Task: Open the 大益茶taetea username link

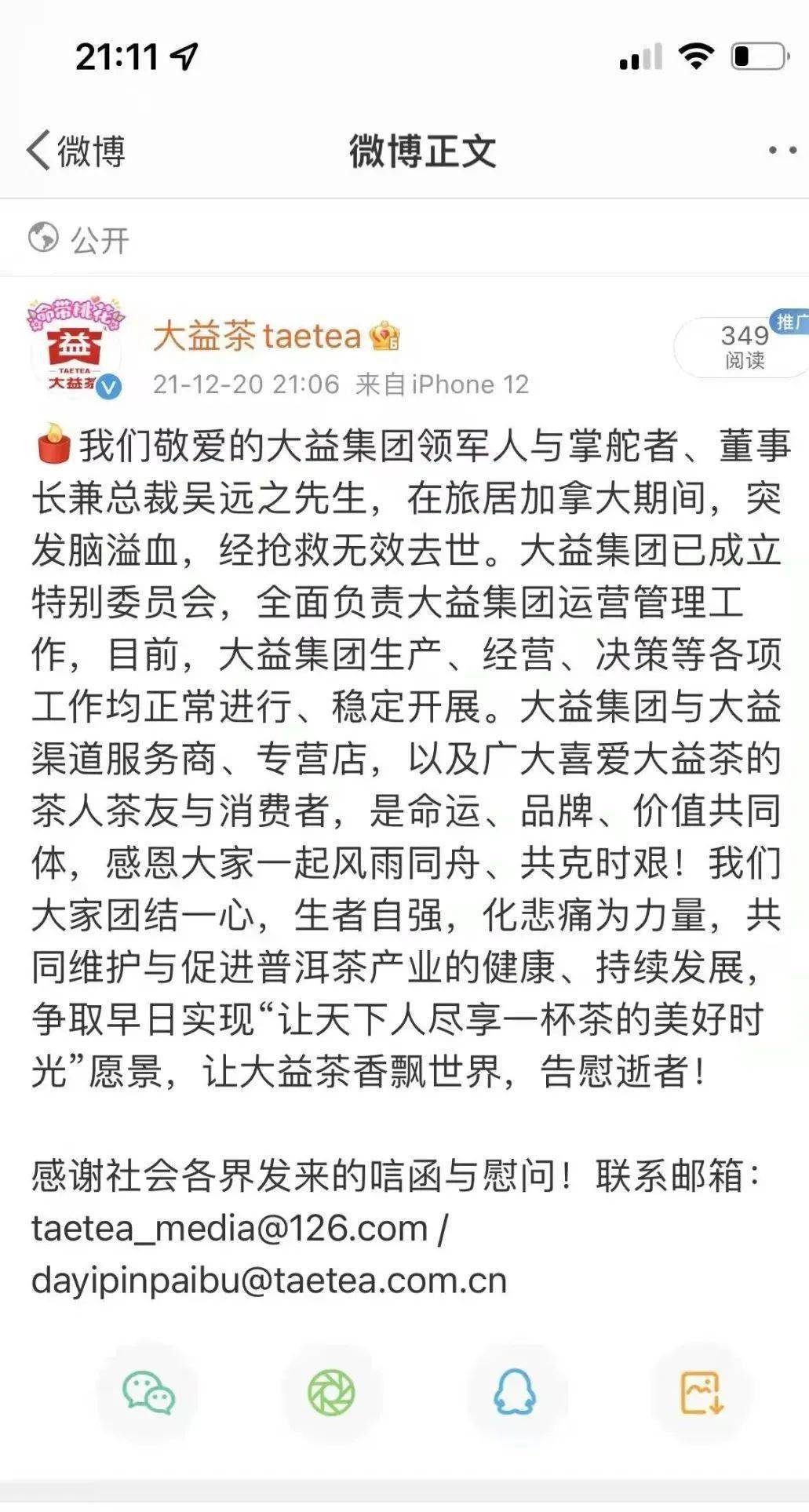Action: click(257, 336)
